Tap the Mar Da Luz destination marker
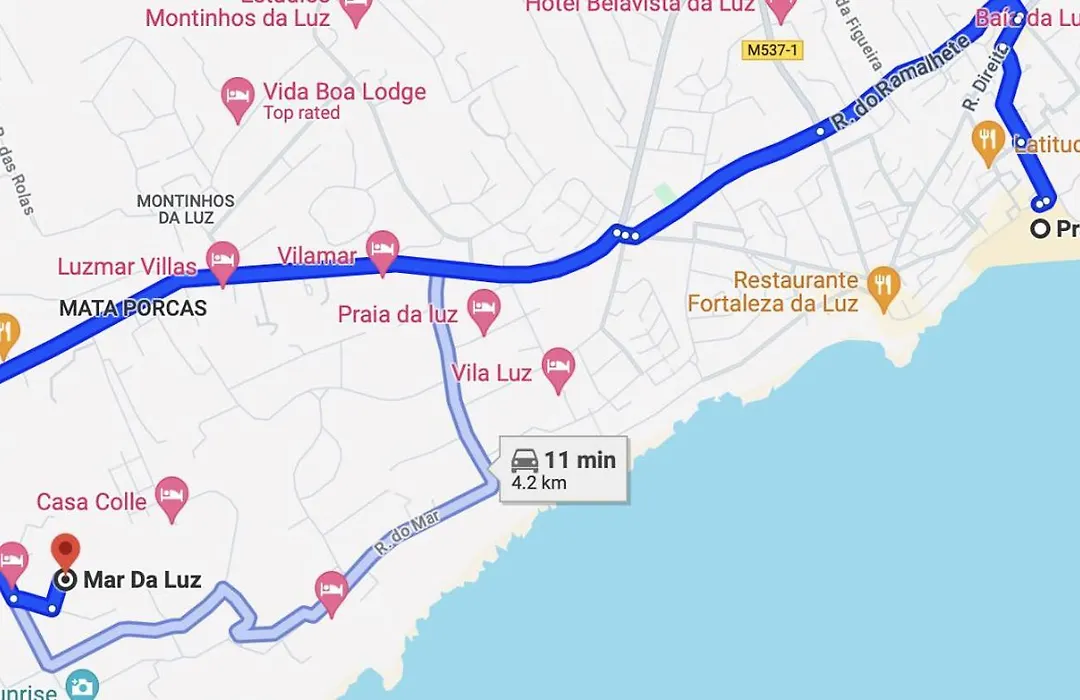Screen dimensions: 1080x700 (x=66, y=556)
